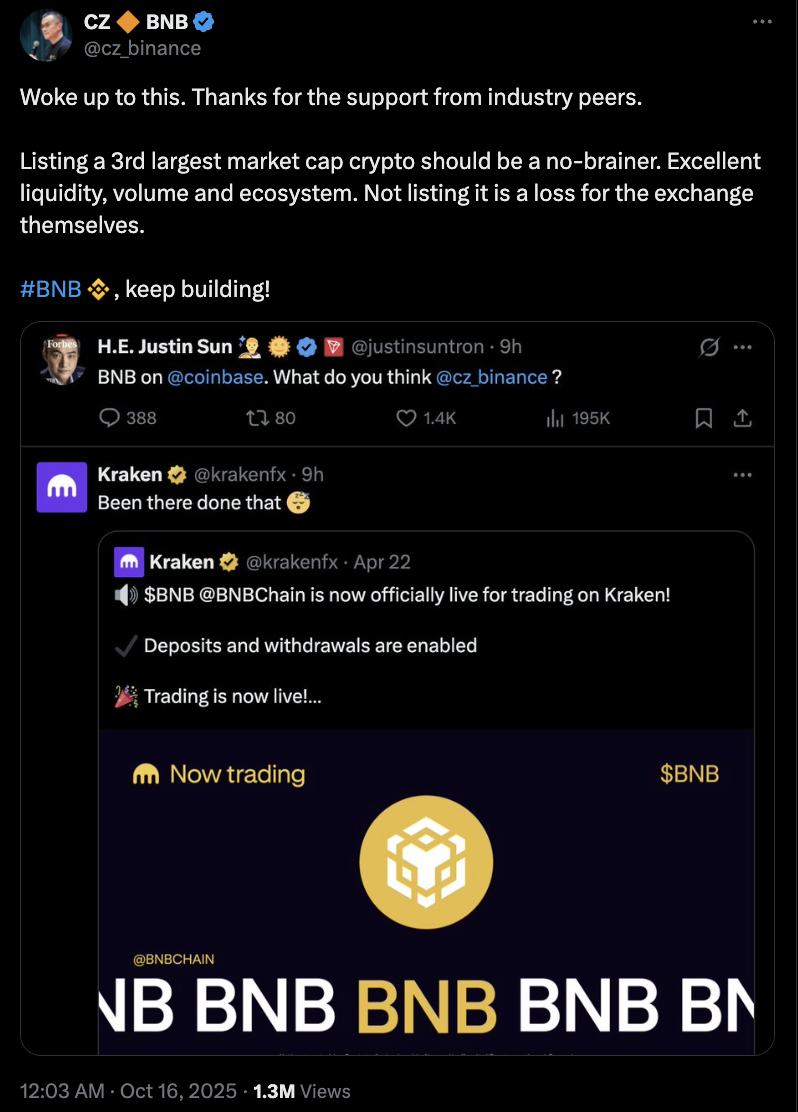Bookmark Justin Sun's quoted tweet
798x1112 pixels.
[704, 418]
